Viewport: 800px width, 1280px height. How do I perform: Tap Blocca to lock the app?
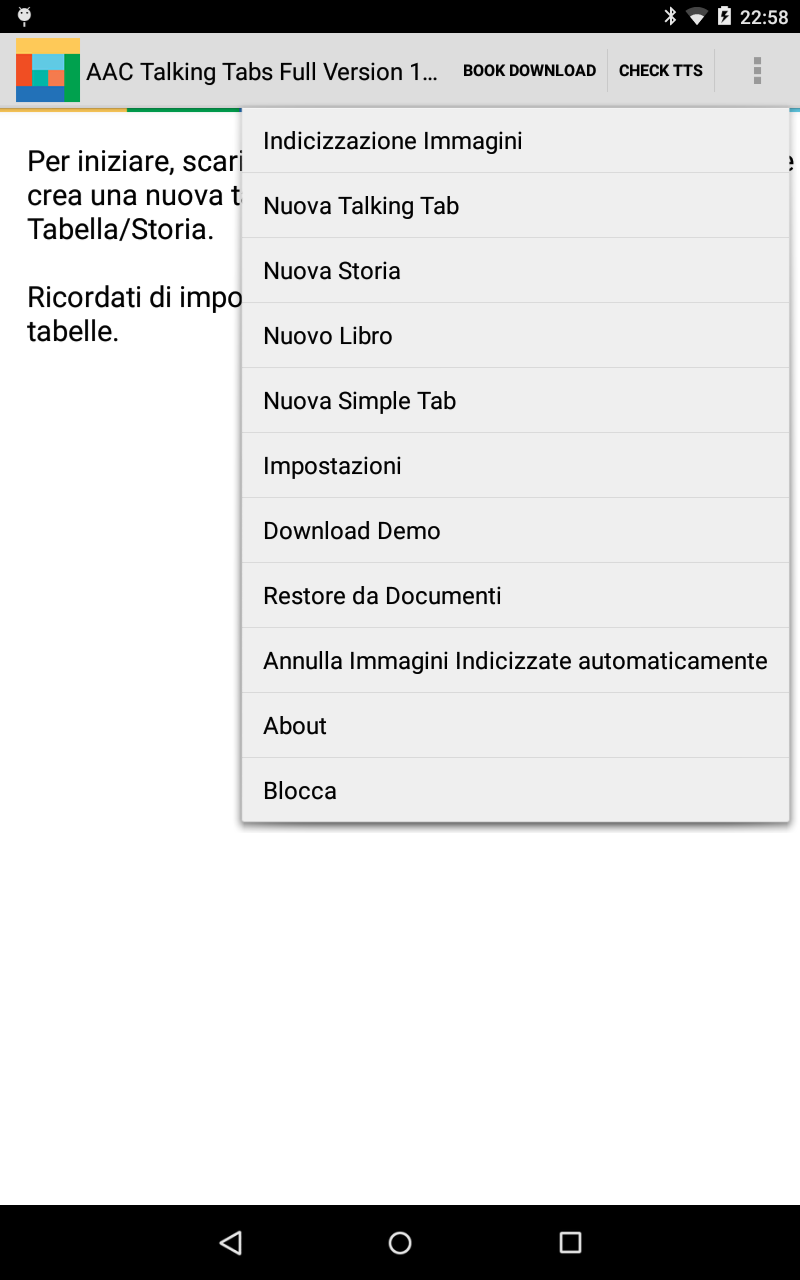515,791
